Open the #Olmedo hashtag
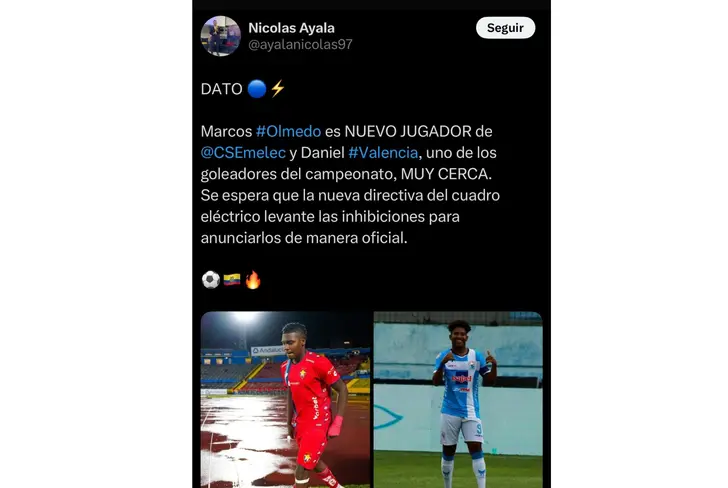The height and width of the screenshot is (488, 728). (288, 131)
